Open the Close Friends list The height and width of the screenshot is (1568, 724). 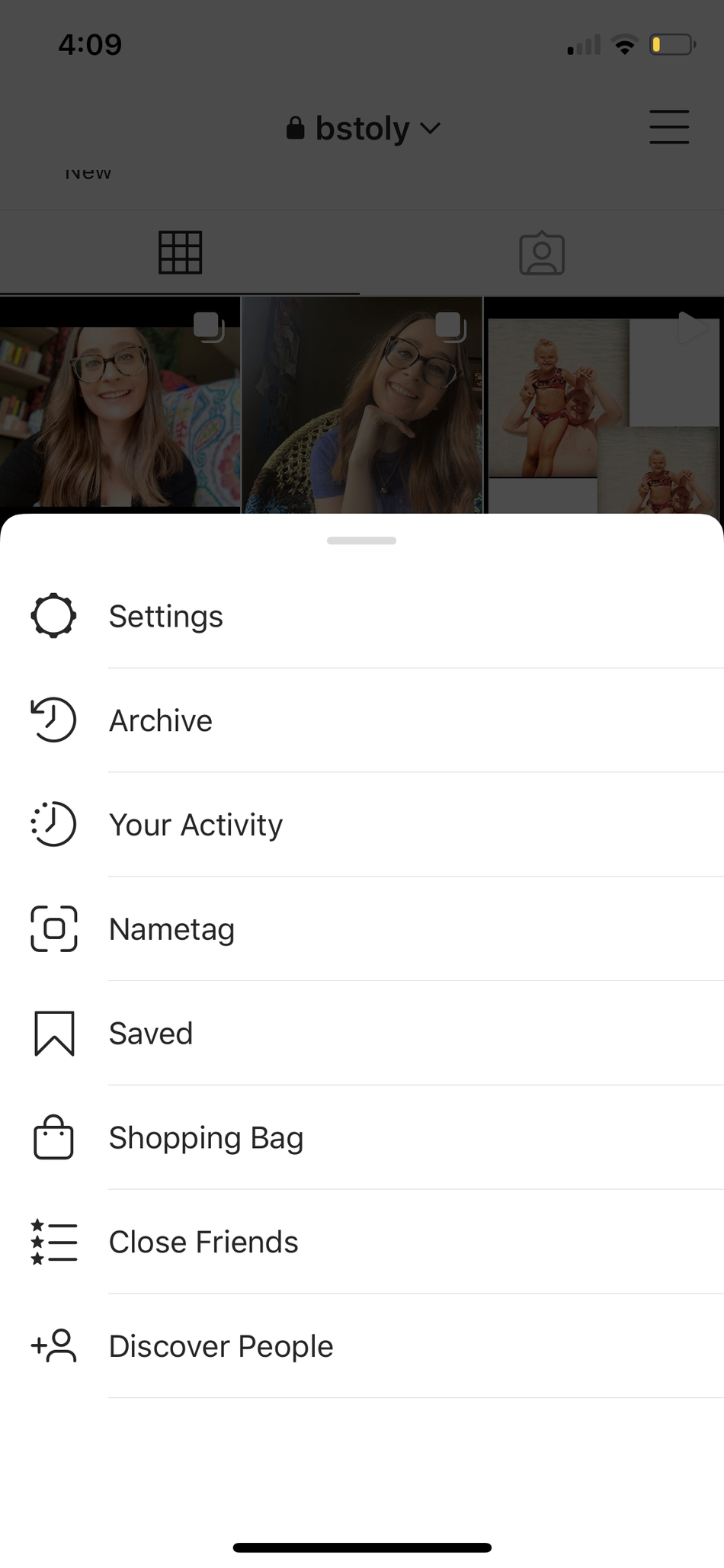coord(203,1242)
